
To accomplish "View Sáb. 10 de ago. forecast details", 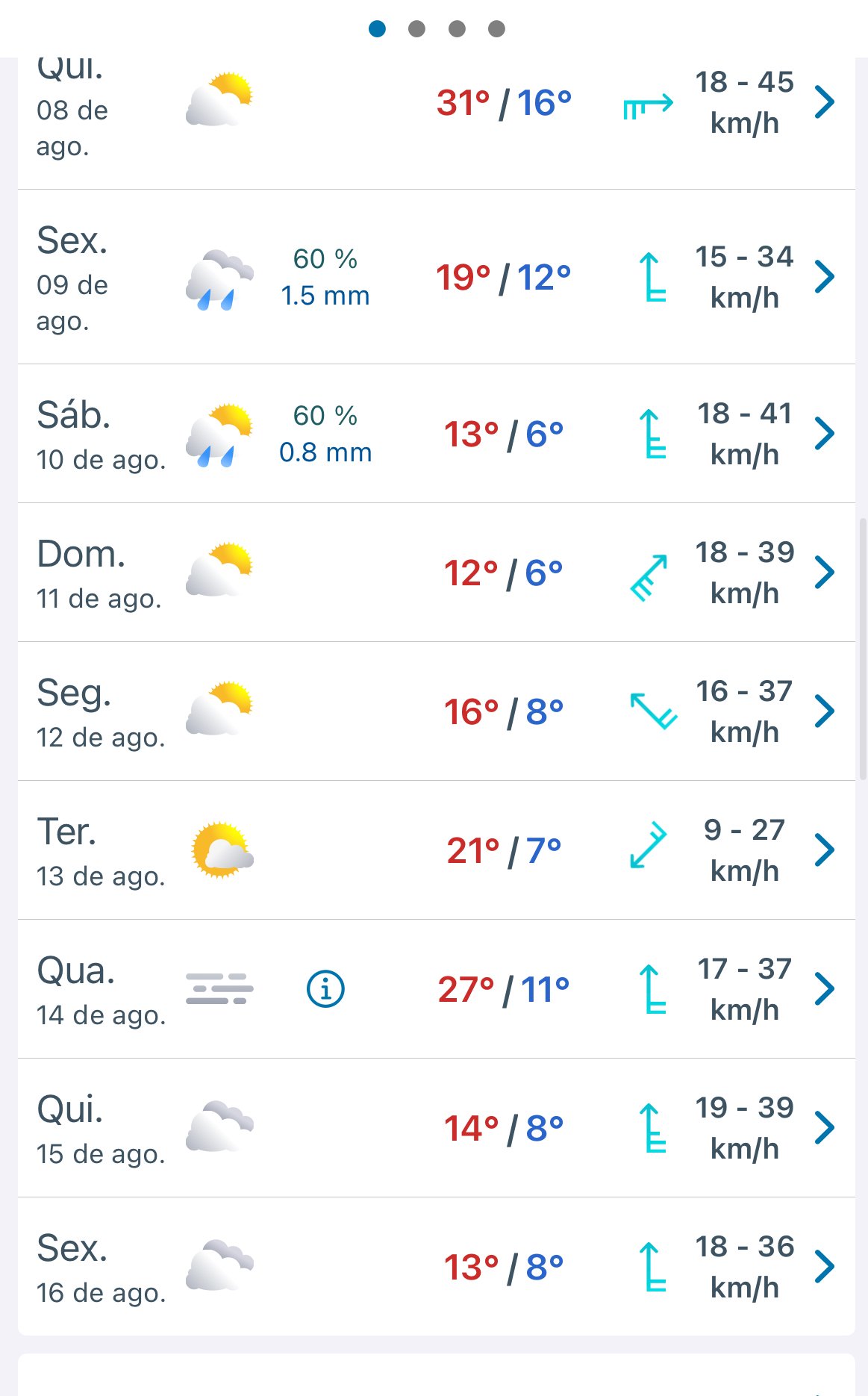I will point(437,434).
